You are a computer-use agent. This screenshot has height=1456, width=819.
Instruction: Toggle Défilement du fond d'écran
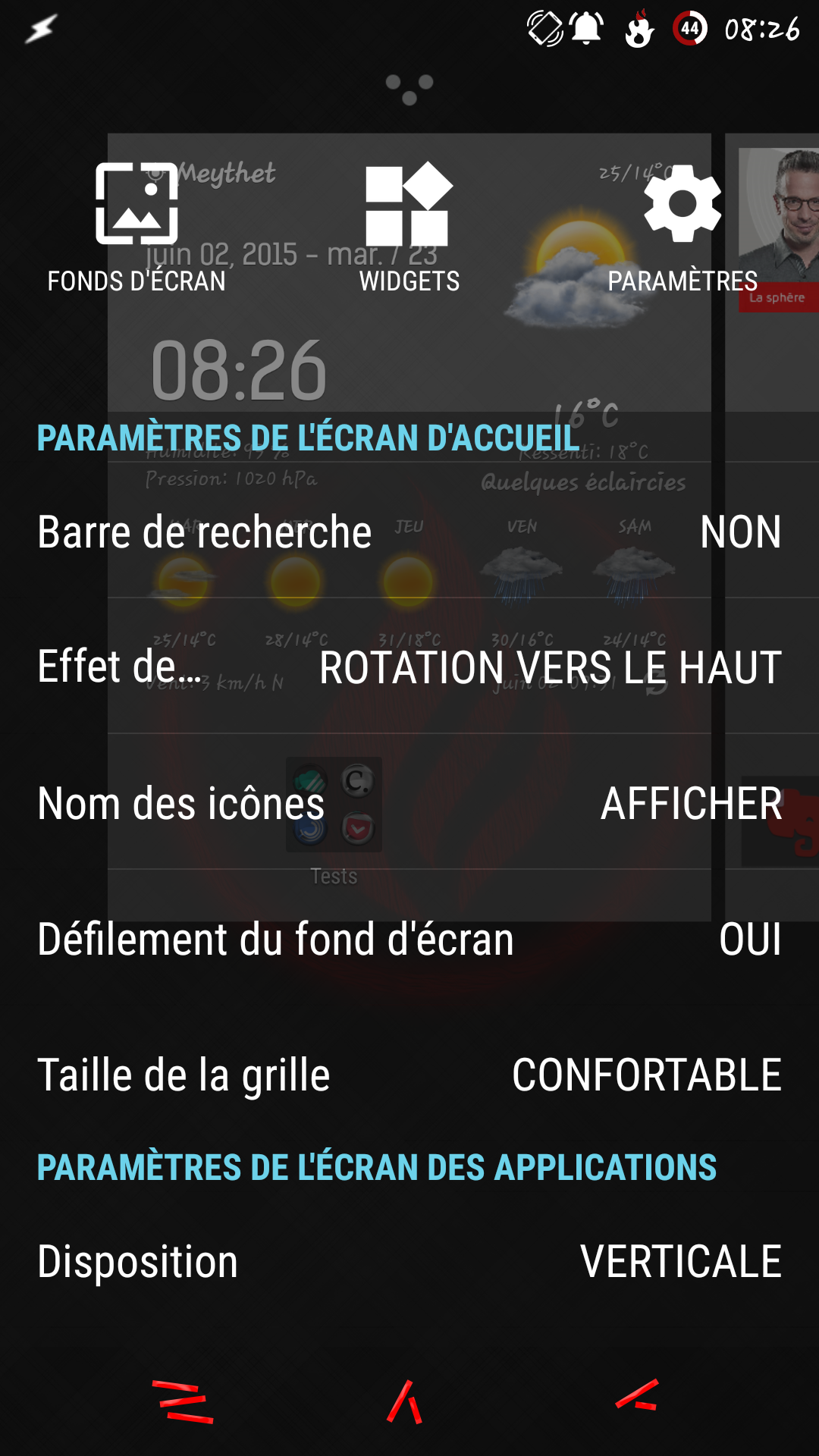pos(409,940)
